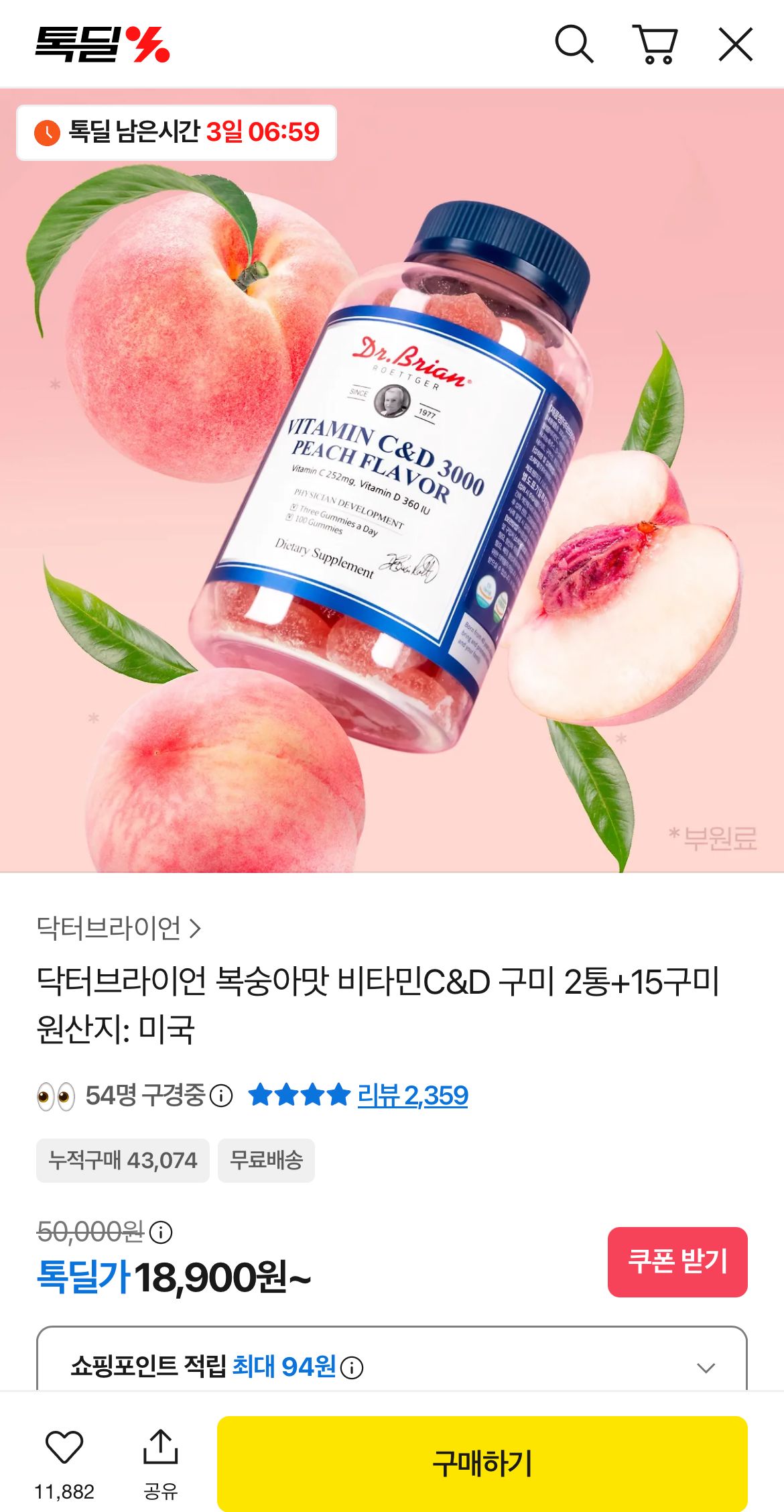Tap the info icon beside 50,000원
This screenshot has height=1512, width=784.
point(161,1232)
